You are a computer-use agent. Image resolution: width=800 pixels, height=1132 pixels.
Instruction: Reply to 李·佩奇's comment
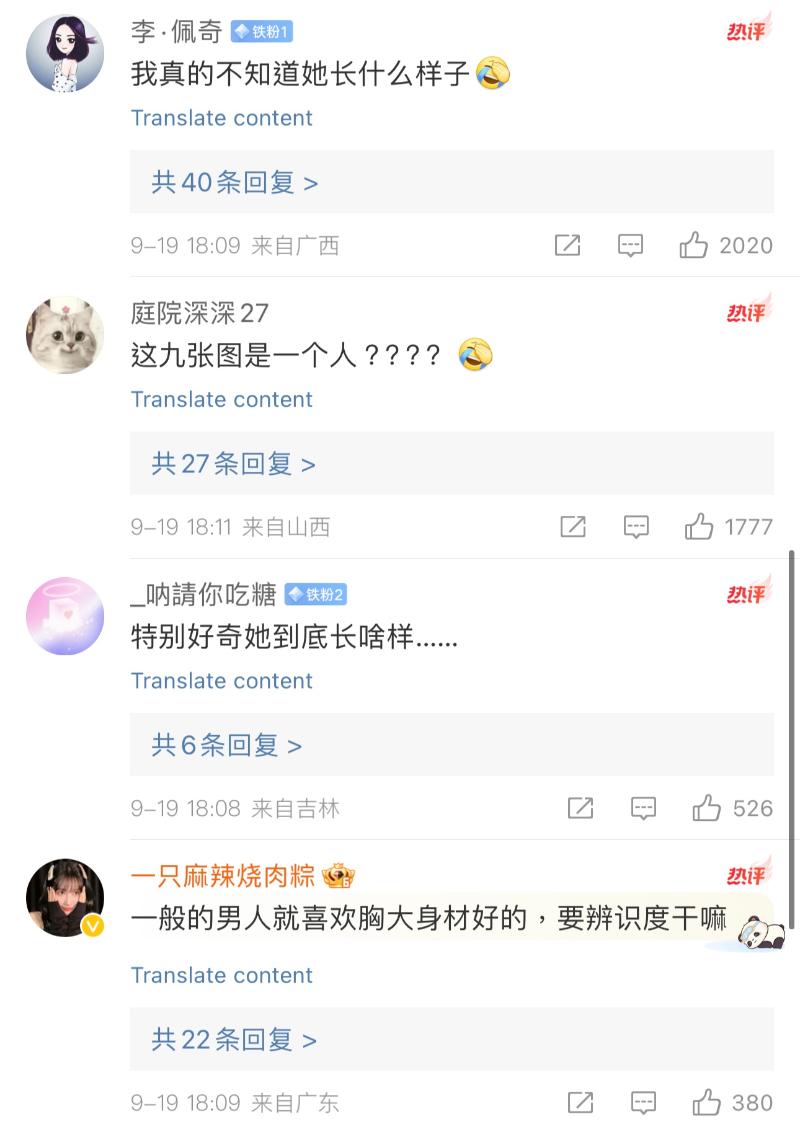click(x=630, y=245)
